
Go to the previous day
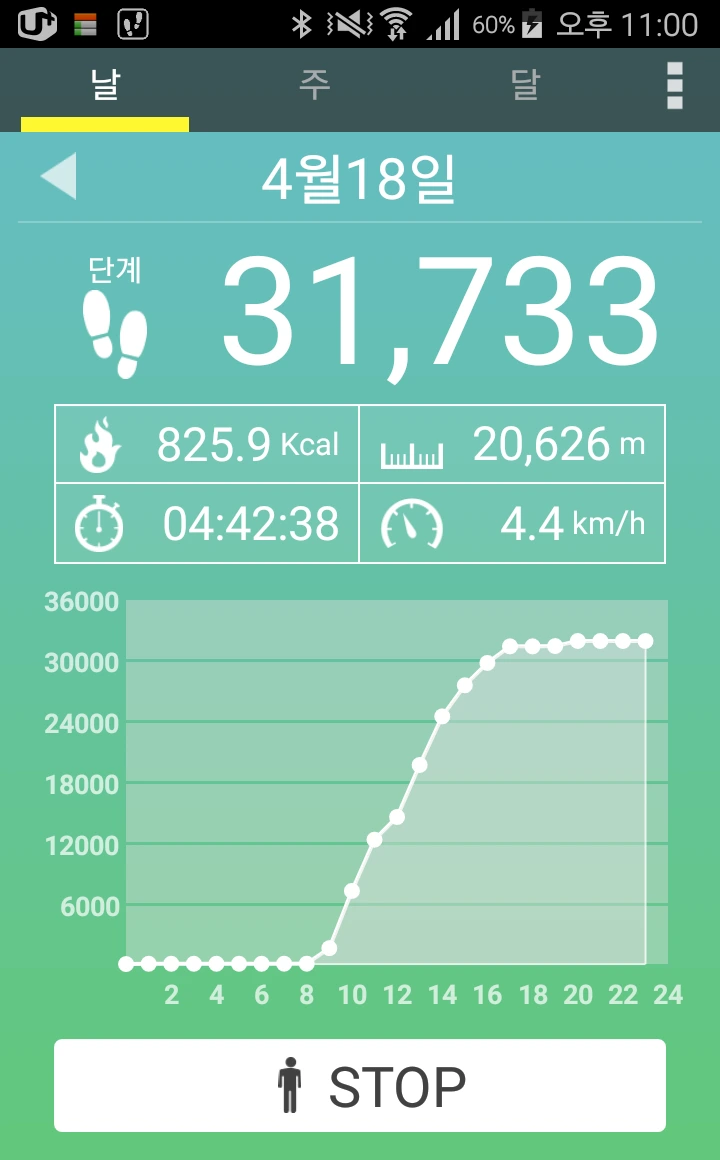(x=58, y=177)
